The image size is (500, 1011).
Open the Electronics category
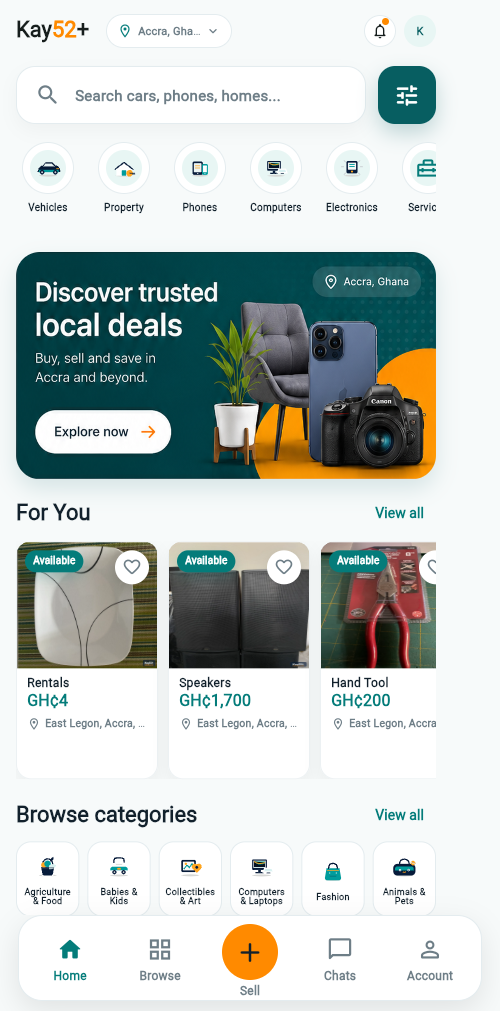coord(352,179)
